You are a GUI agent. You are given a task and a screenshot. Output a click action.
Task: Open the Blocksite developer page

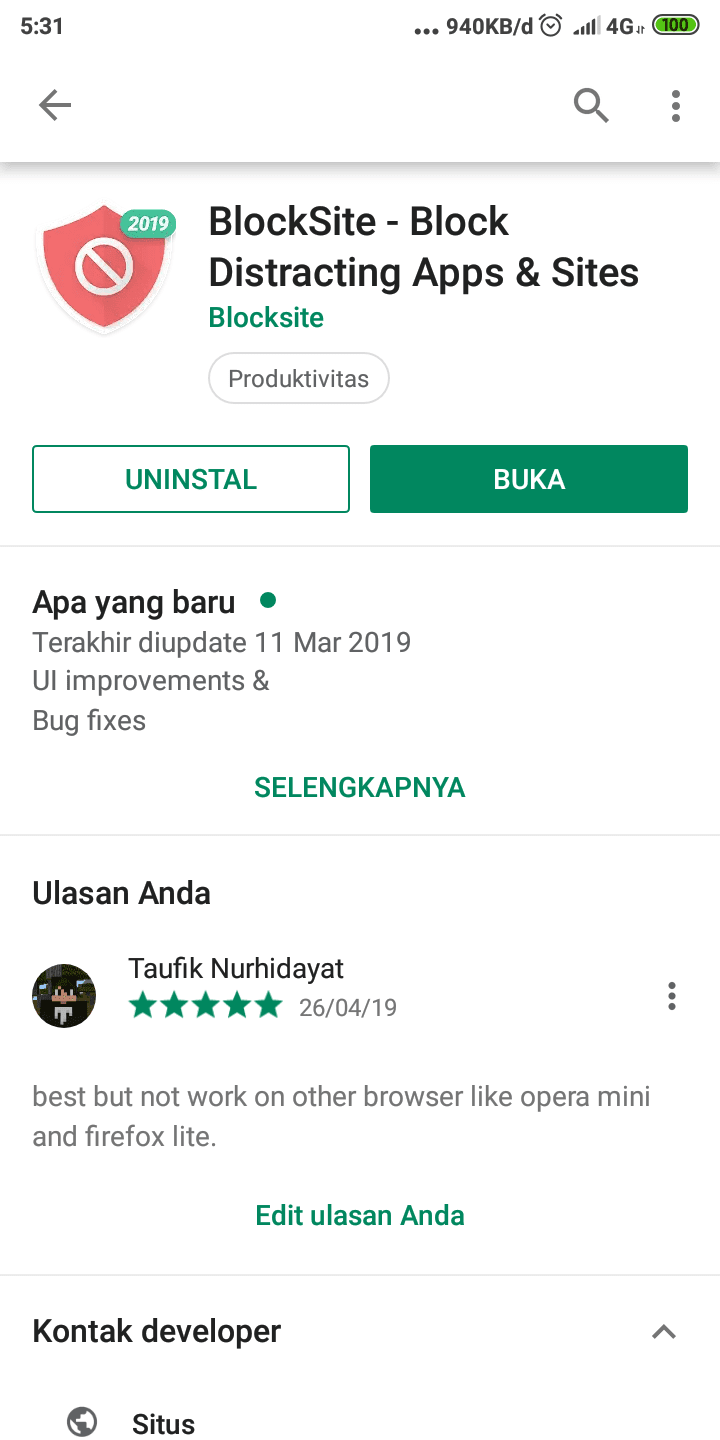tap(266, 318)
